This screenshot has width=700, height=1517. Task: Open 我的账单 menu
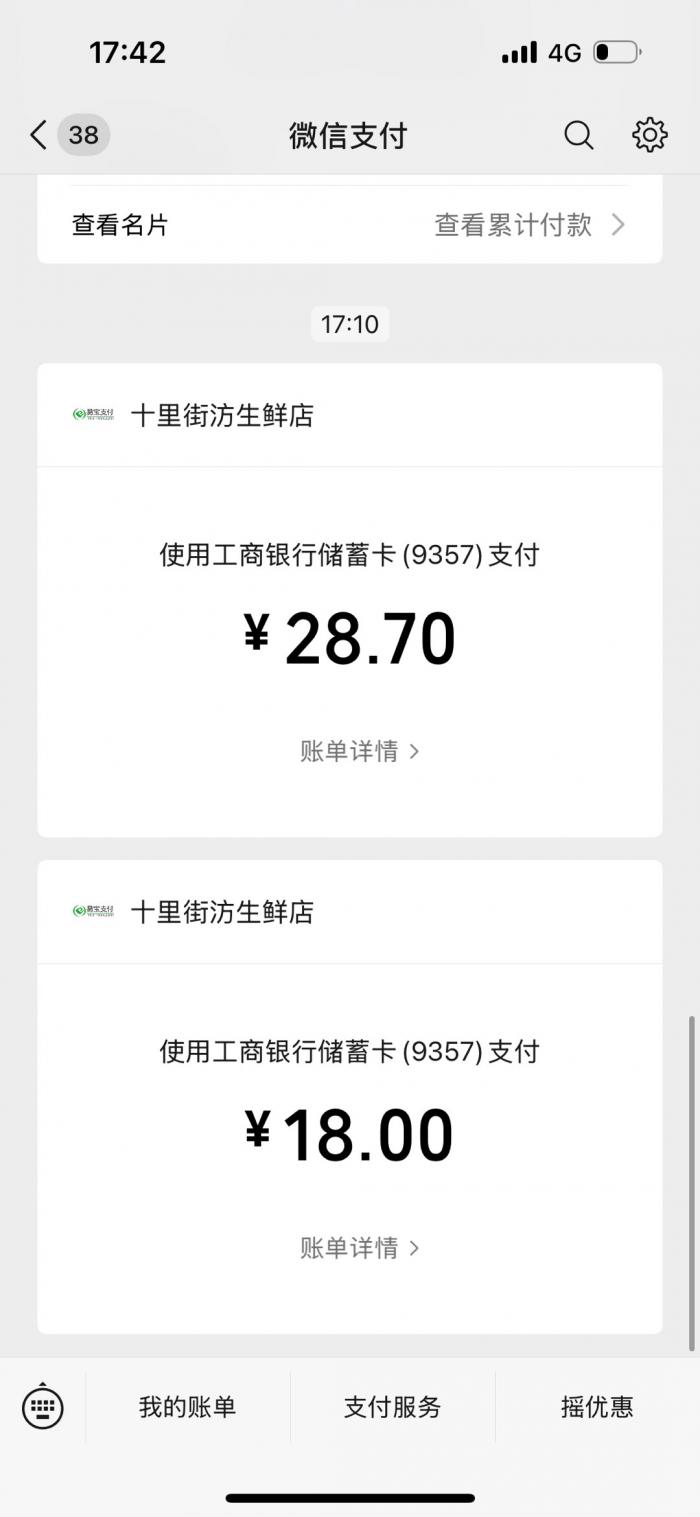188,1407
